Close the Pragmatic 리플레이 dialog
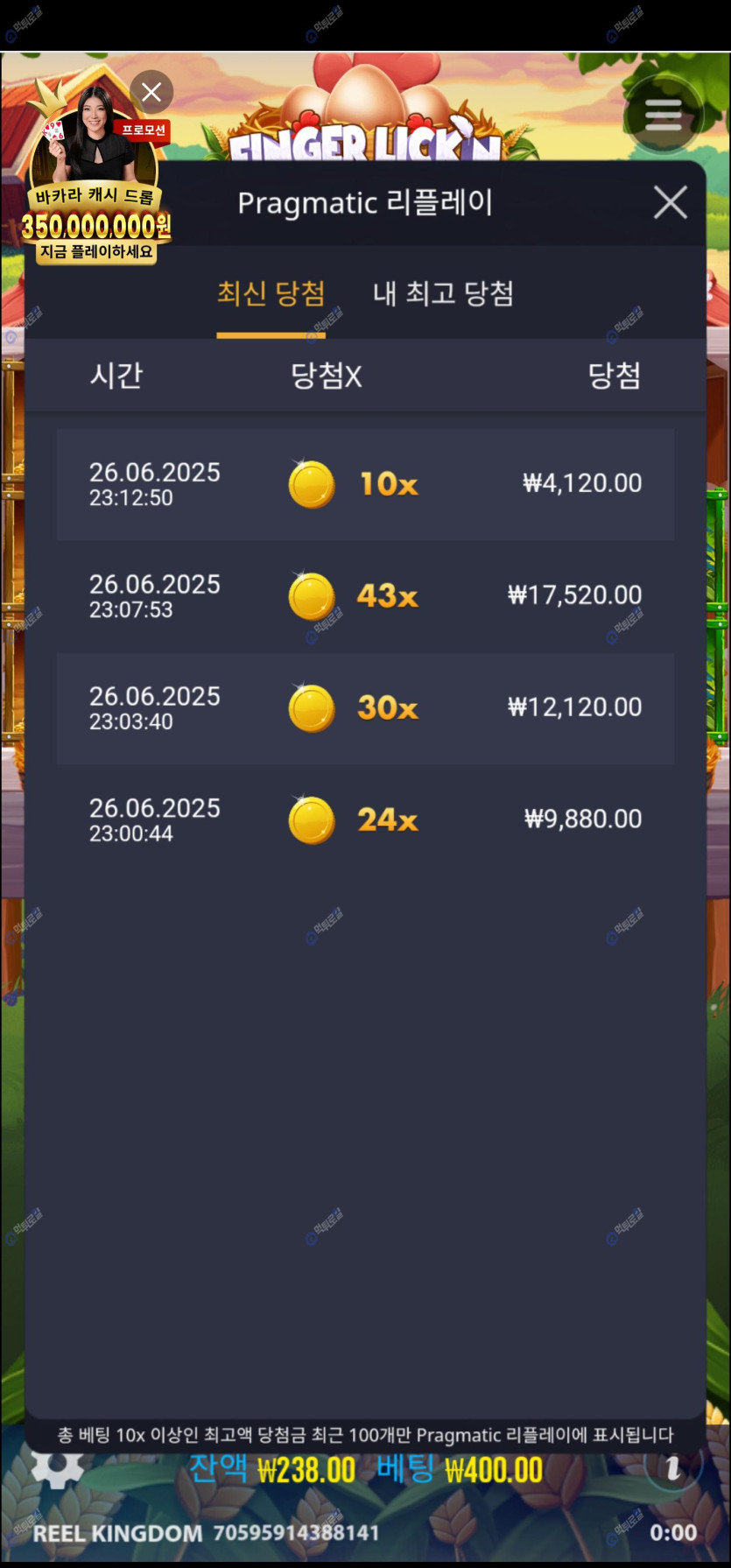Viewport: 731px width, 1568px height. 670,203
